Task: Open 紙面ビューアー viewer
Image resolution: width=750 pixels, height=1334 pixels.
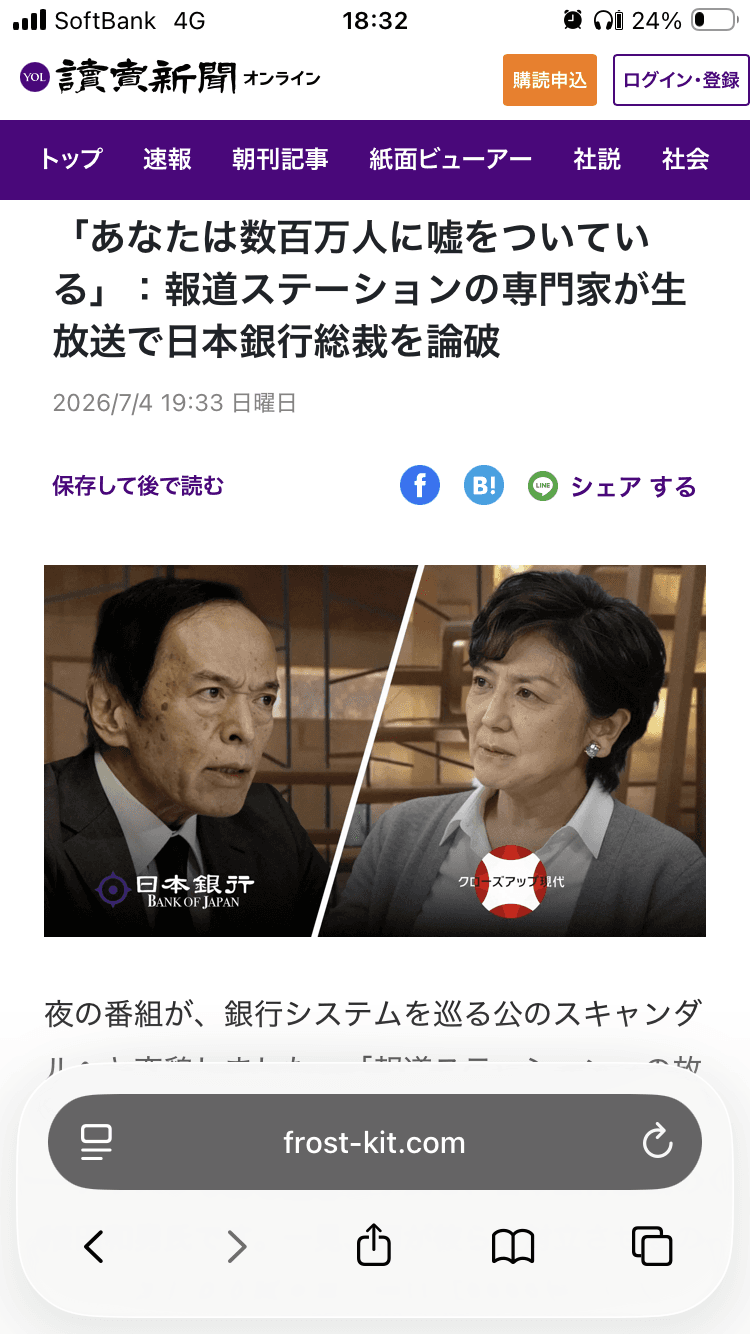Action: pyautogui.click(x=450, y=159)
